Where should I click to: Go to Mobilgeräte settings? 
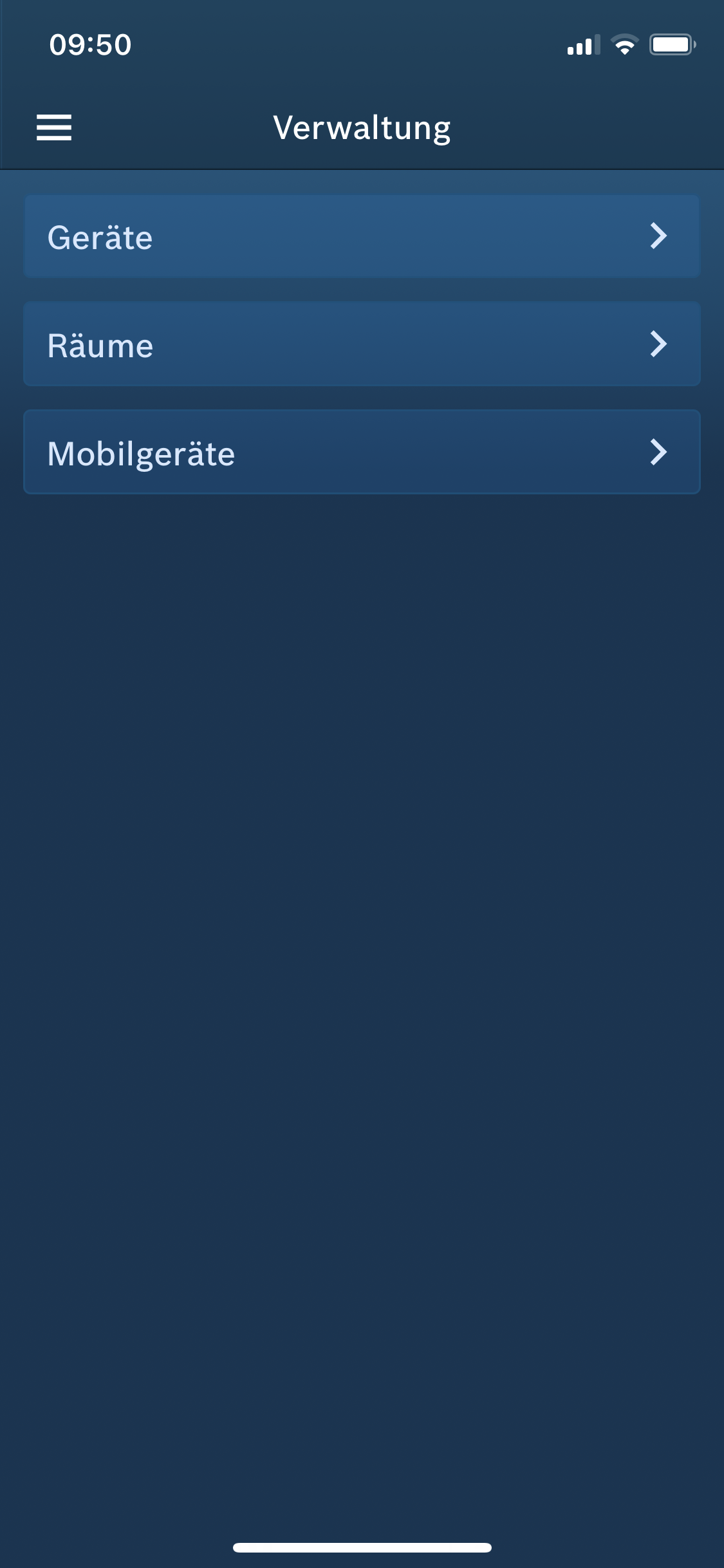(x=362, y=453)
